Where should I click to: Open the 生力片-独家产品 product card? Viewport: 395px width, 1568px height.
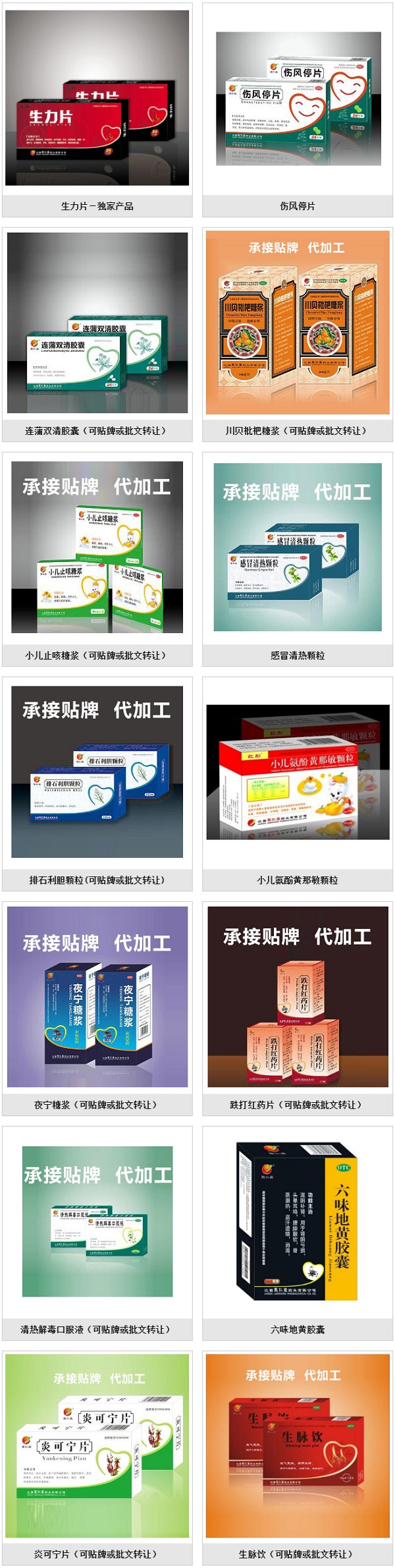point(97,99)
